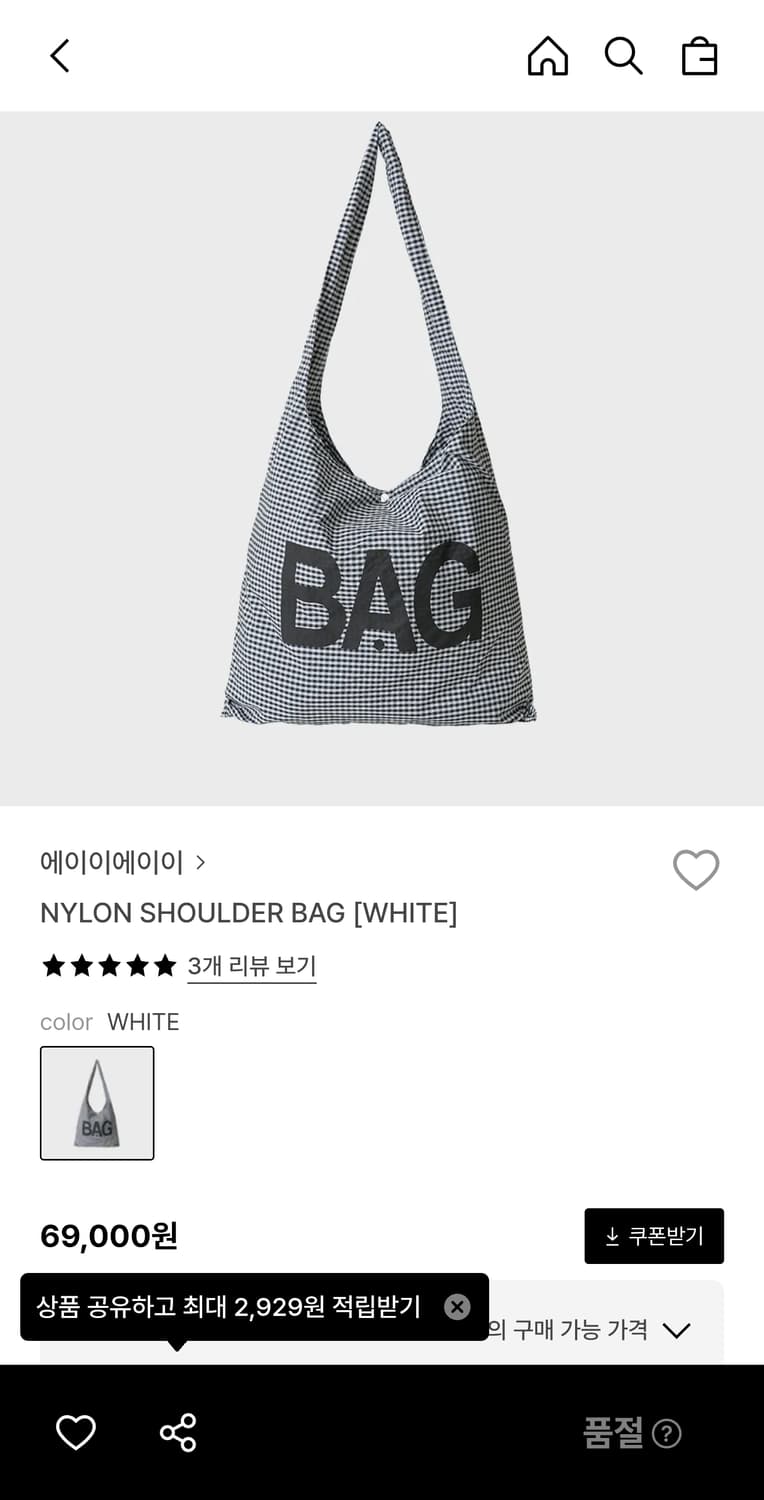This screenshot has height=1500, width=764.
Task: Open search using the magnifier icon
Action: 624,56
